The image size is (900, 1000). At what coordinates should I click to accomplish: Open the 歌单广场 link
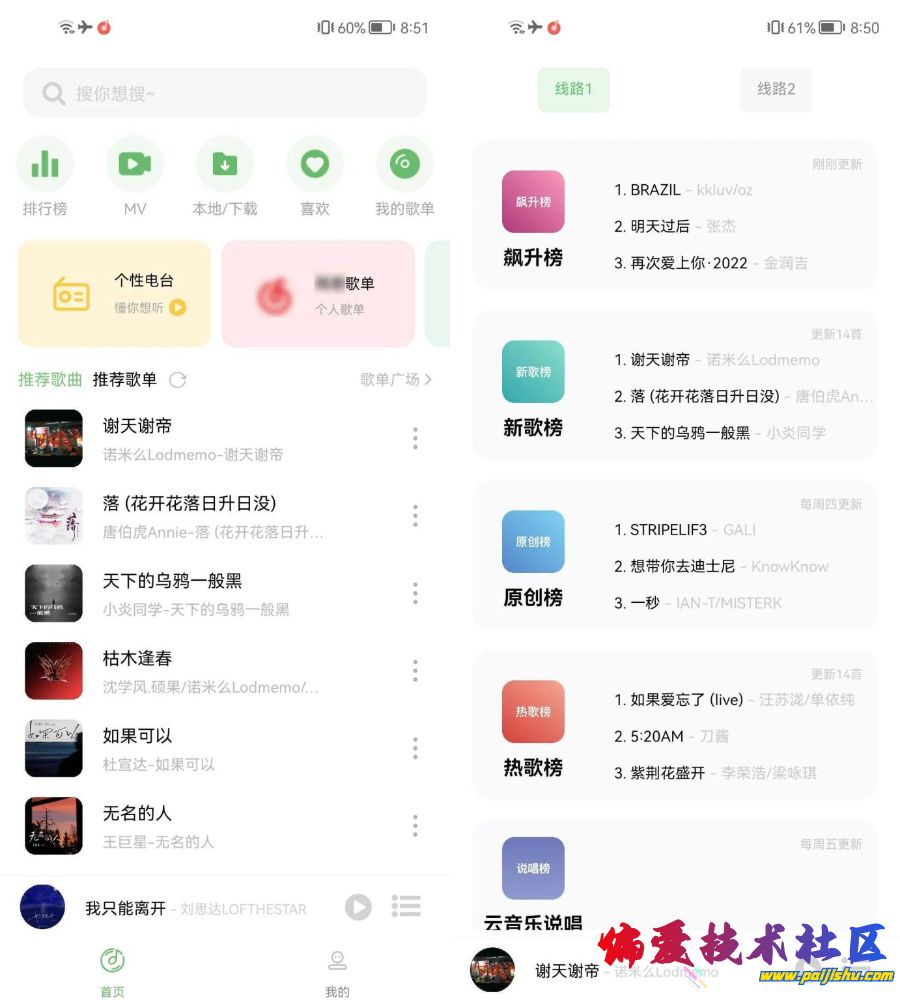(x=396, y=379)
